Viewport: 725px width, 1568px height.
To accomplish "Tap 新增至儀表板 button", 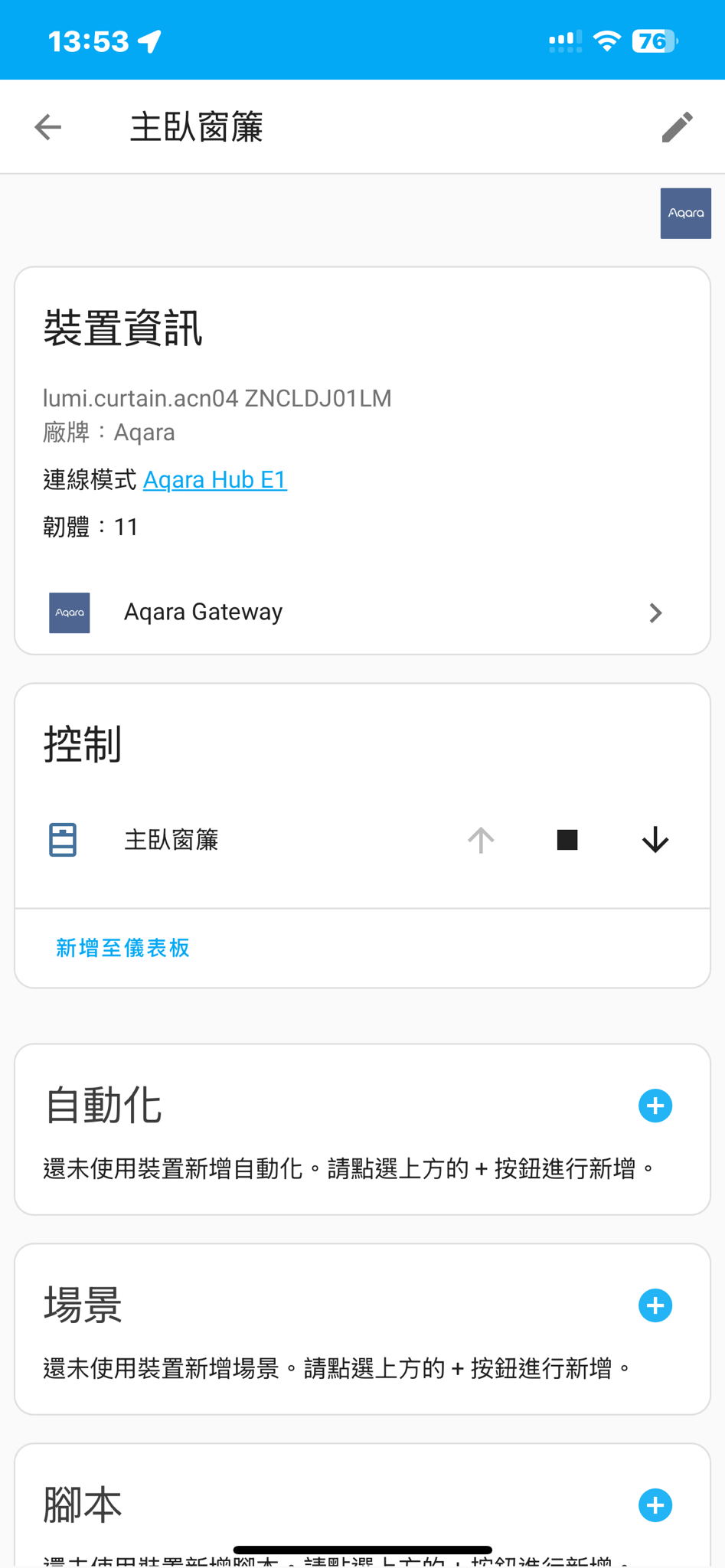I will tap(122, 948).
